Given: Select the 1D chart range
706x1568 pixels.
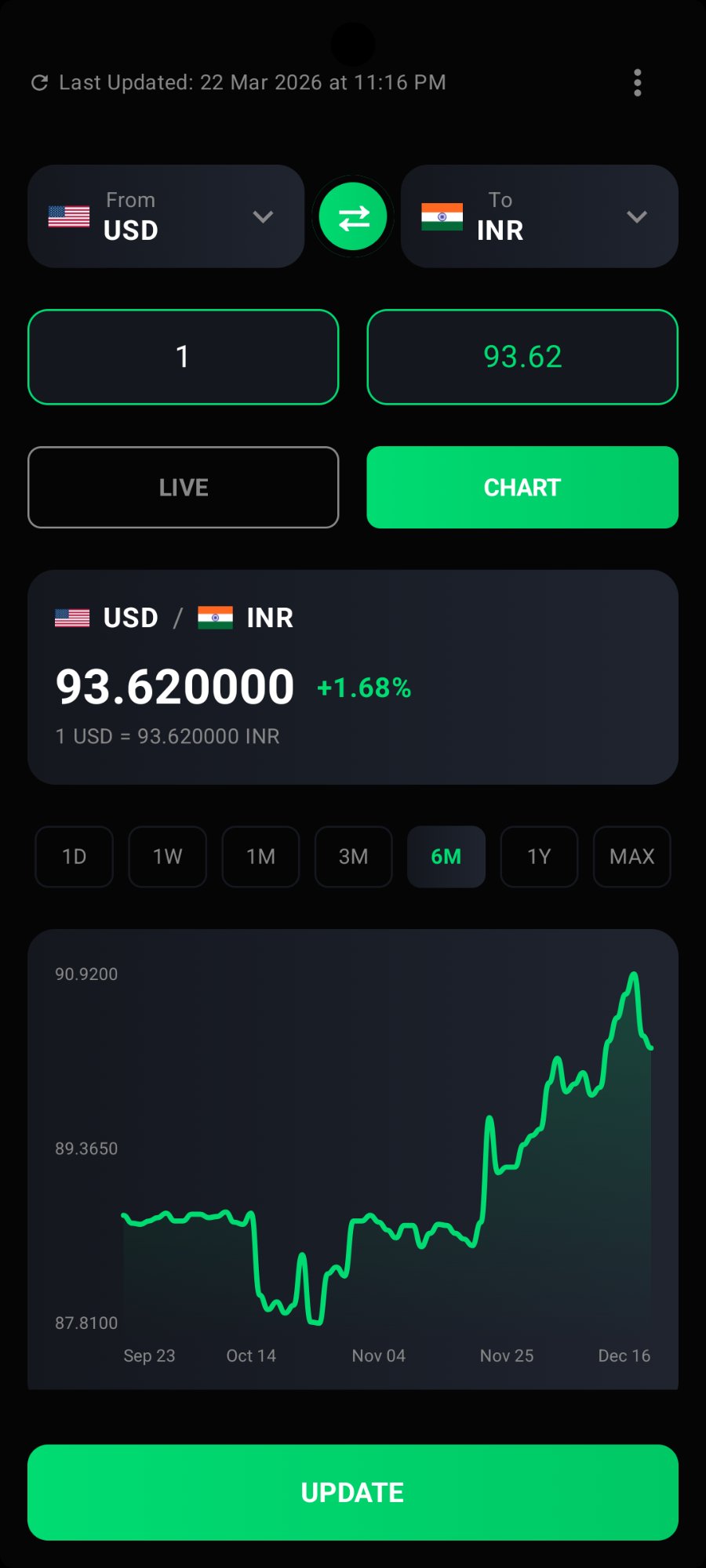Looking at the screenshot, I should pyautogui.click(x=75, y=856).
